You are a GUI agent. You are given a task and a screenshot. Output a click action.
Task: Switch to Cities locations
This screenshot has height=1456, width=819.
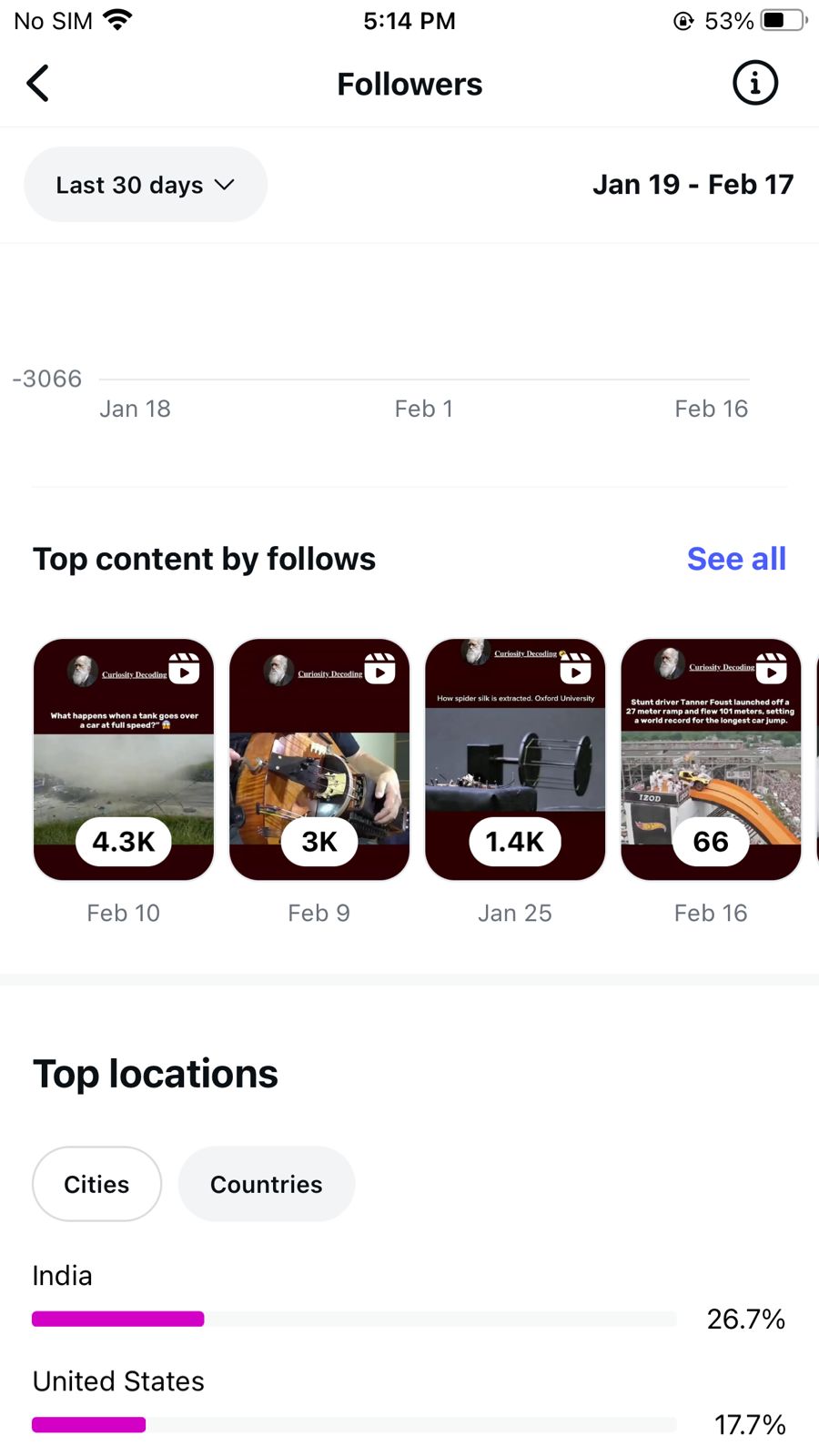96,1184
